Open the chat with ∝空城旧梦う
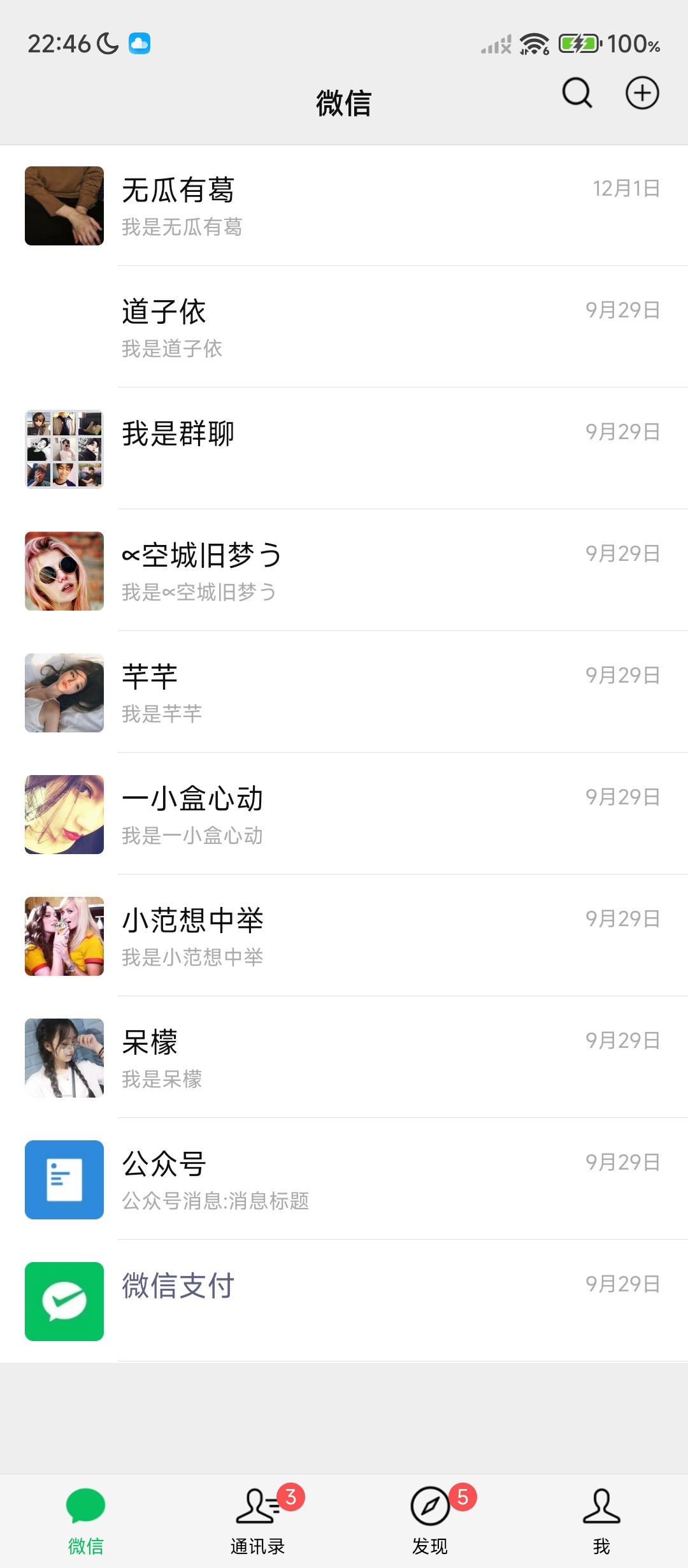This screenshot has height=1568, width=688. (x=344, y=570)
